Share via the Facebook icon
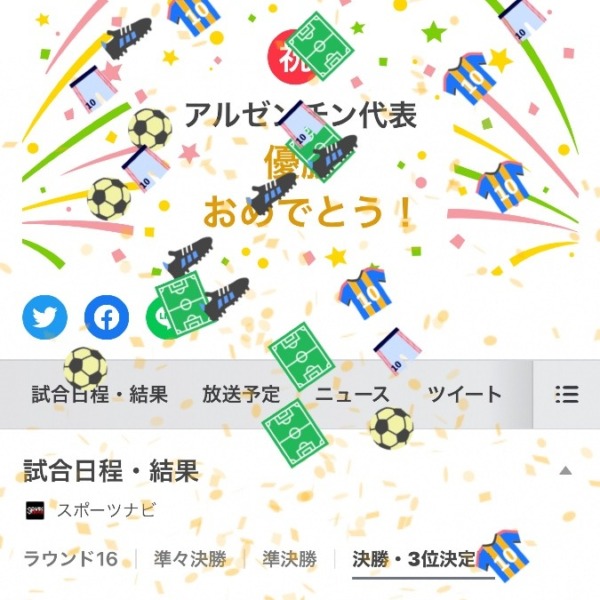Viewport: 600px width, 600px height. [x=106, y=318]
